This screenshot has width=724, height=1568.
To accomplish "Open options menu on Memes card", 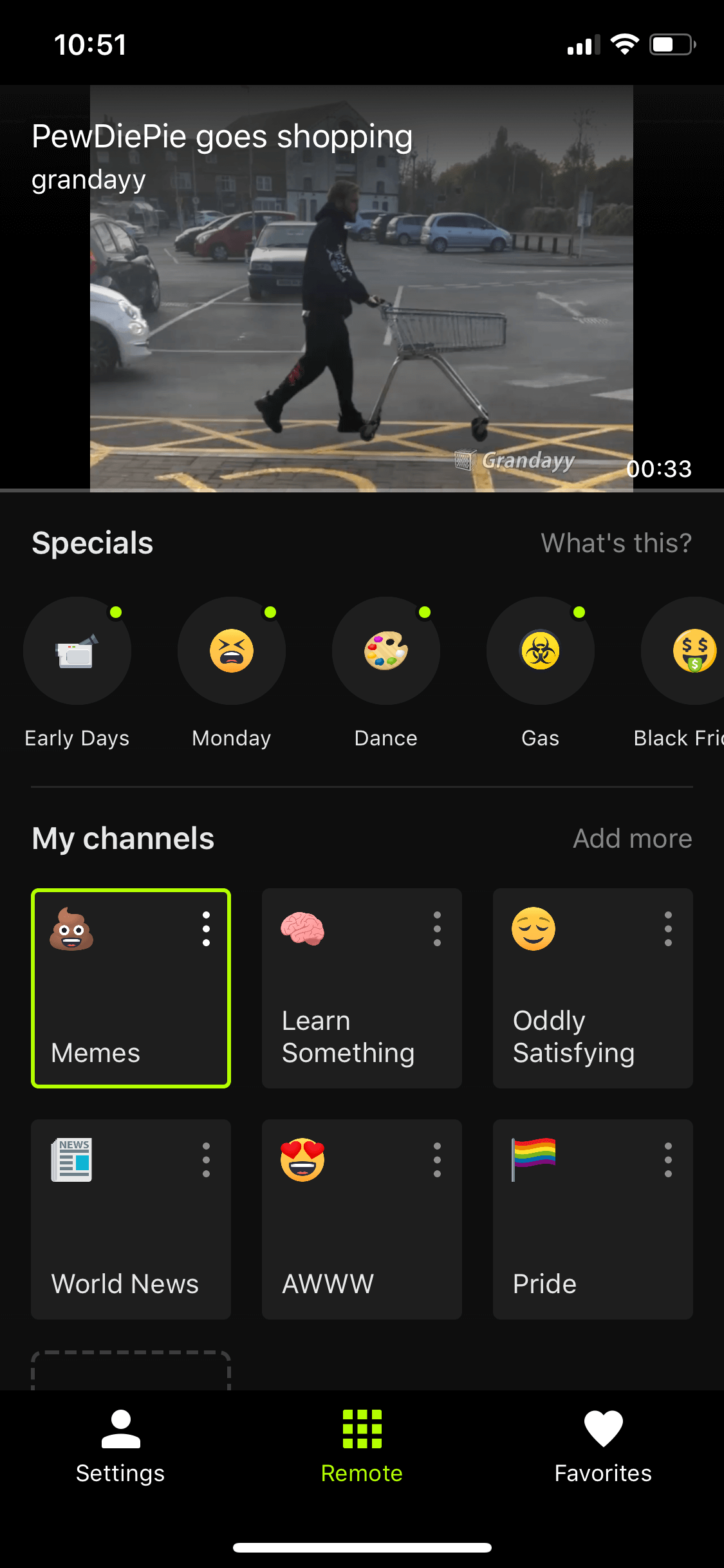I will (x=206, y=929).
